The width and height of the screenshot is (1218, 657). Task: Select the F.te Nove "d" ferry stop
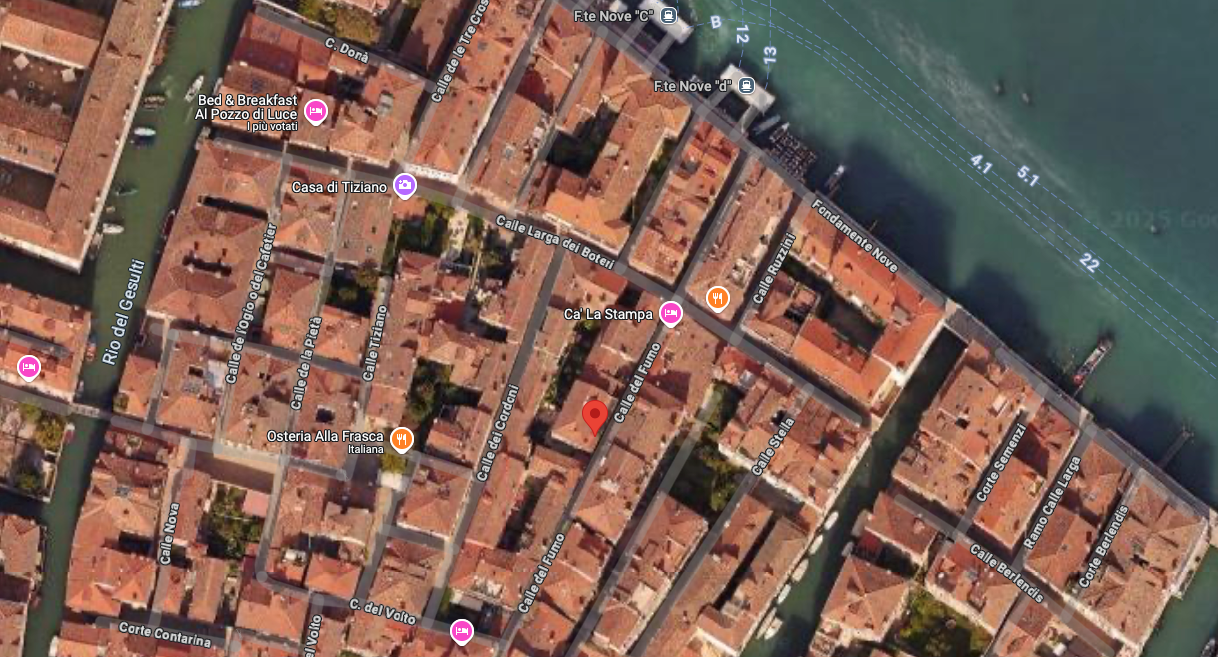click(746, 86)
